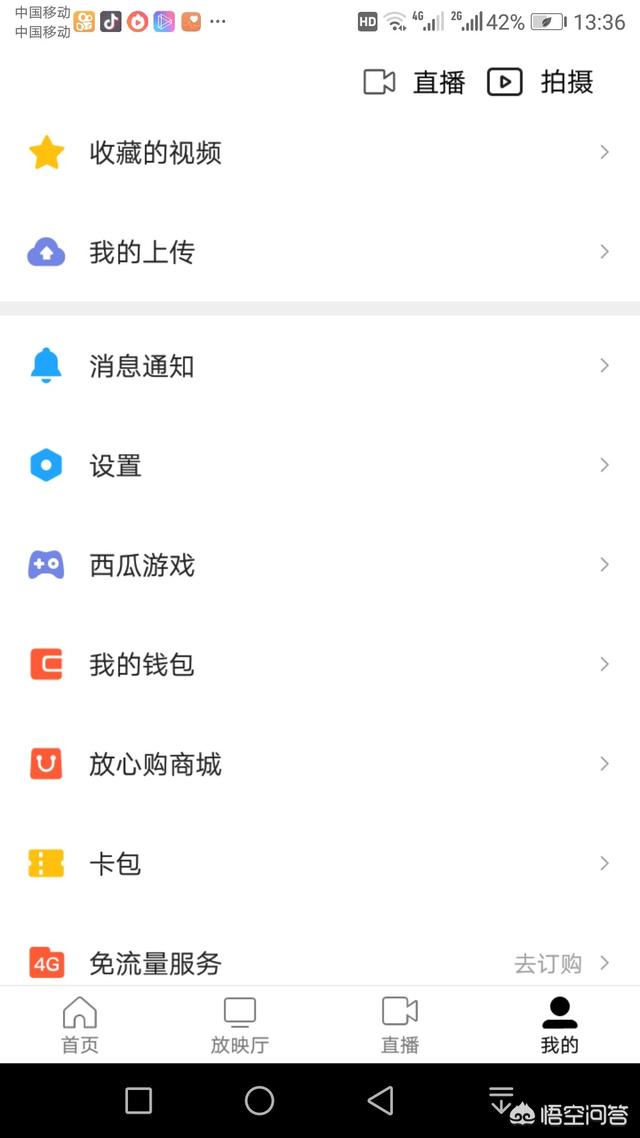Tap 去订购 for 免流量服务
The height and width of the screenshot is (1138, 640).
(x=548, y=964)
